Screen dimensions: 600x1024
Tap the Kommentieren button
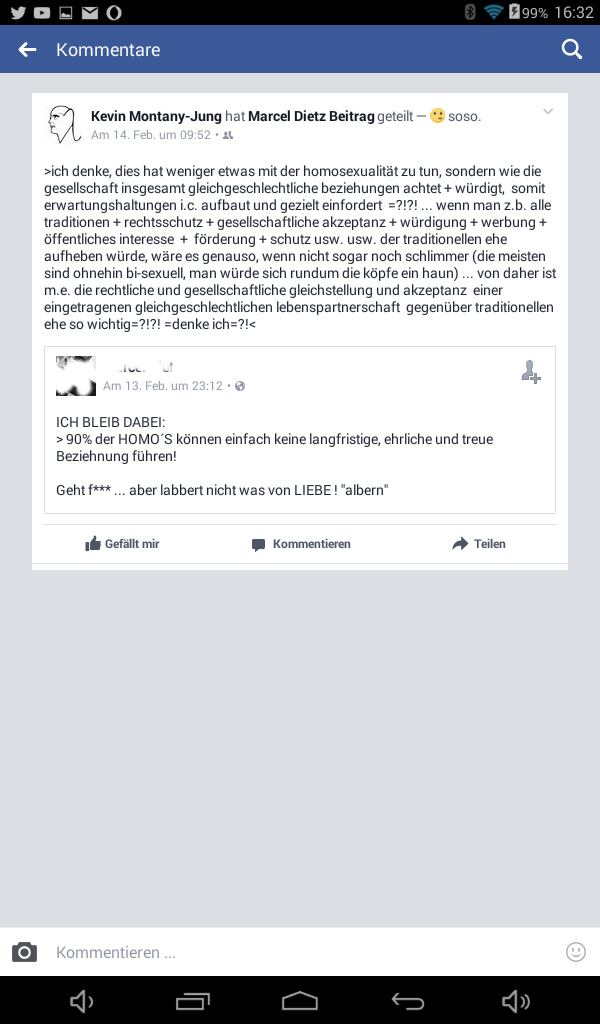[x=300, y=544]
